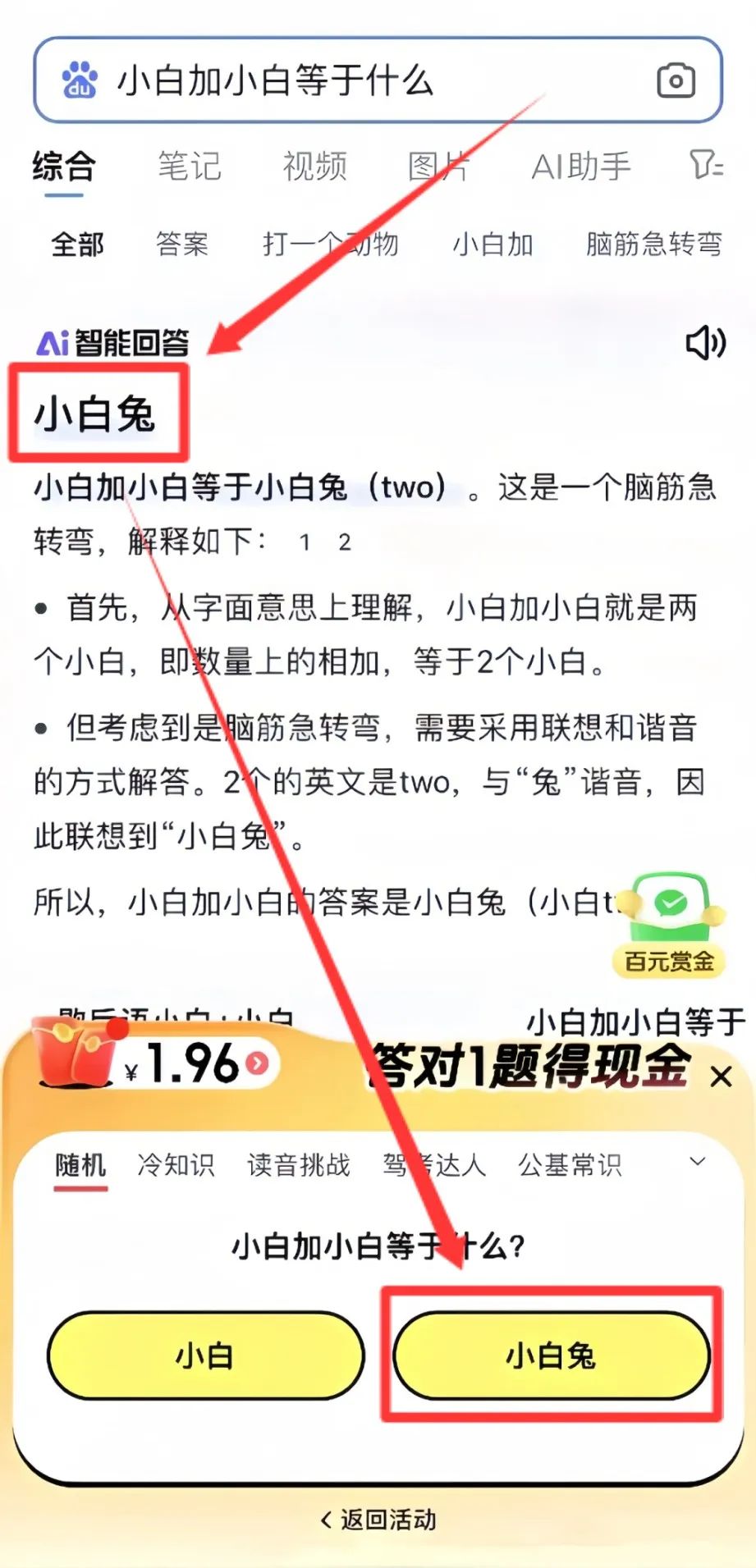Image resolution: width=756 pixels, height=1568 pixels.
Task: Select the 打一个动物 filter chip
Action: (331, 244)
